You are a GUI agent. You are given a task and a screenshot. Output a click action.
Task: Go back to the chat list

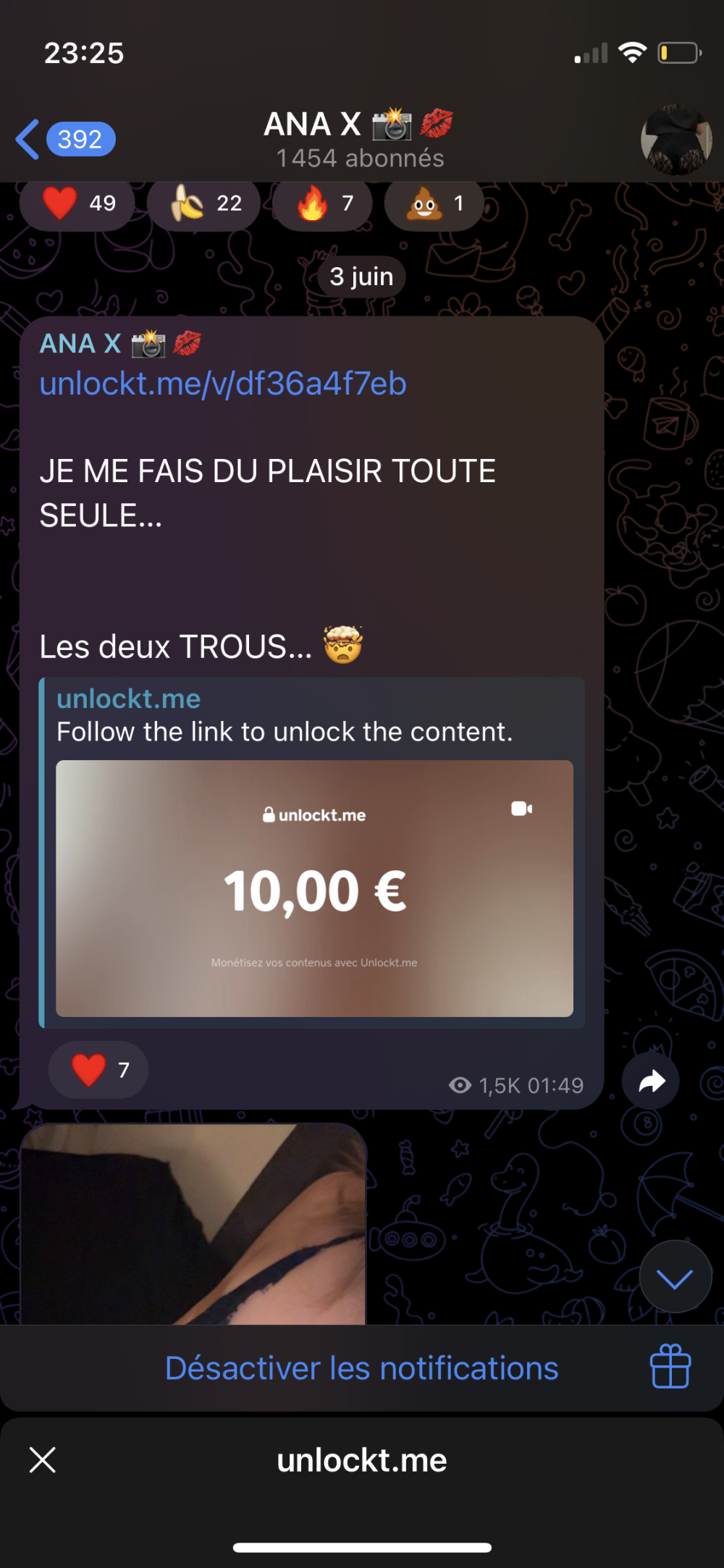point(64,139)
